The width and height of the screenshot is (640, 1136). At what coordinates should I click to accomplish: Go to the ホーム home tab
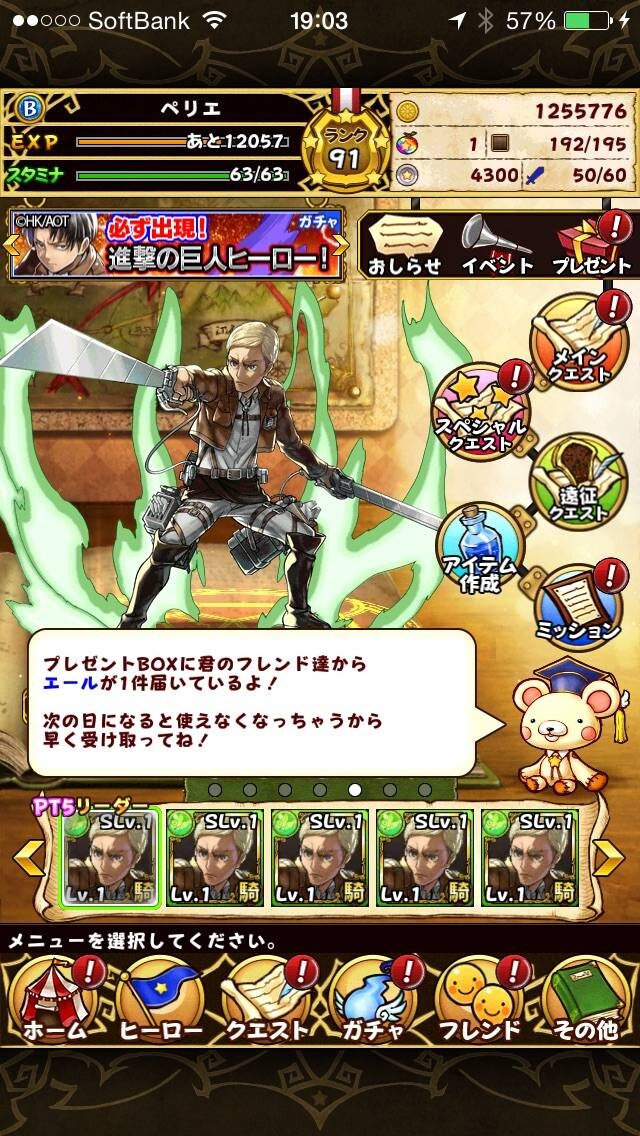54,998
